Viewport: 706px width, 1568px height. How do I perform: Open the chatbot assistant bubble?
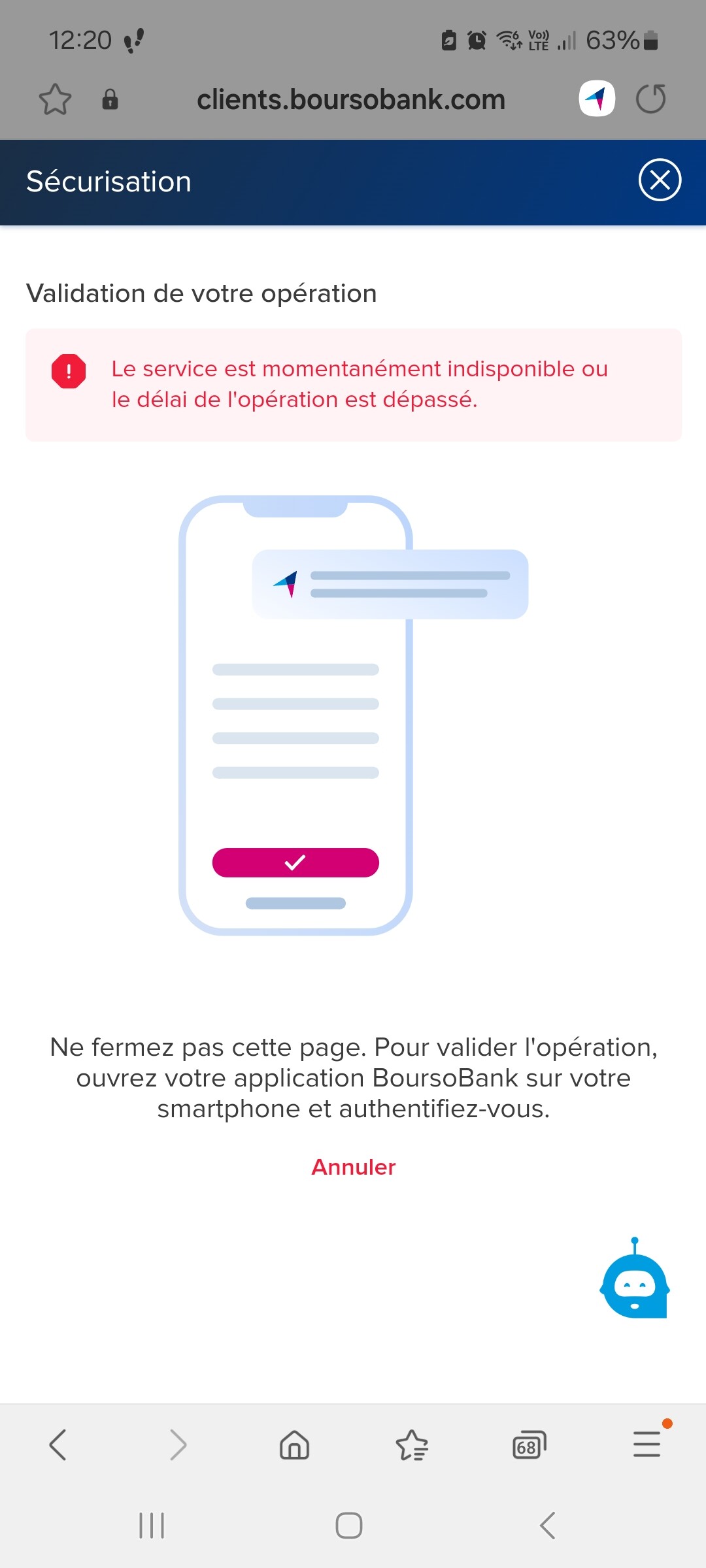click(635, 1279)
